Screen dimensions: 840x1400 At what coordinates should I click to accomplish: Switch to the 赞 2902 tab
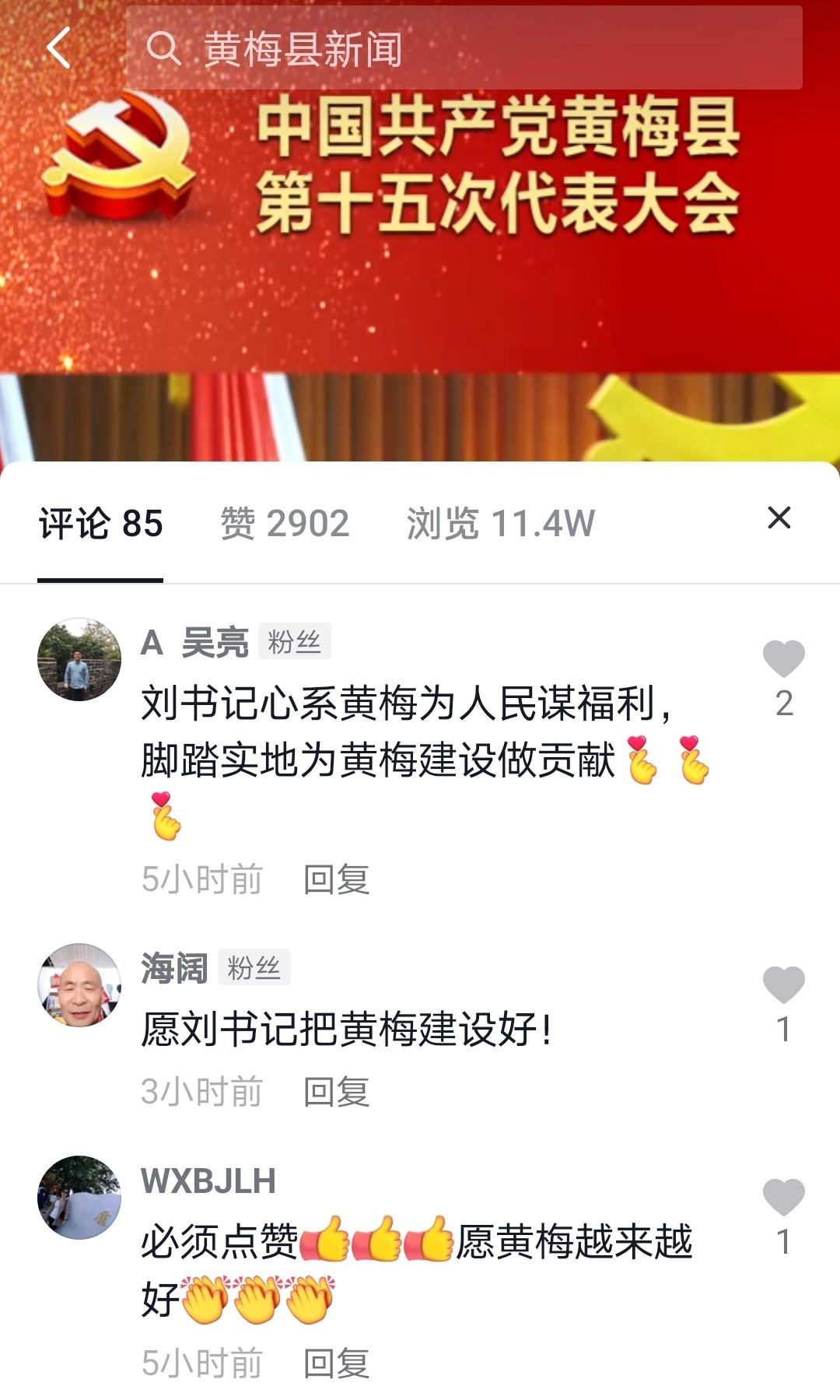pos(285,524)
